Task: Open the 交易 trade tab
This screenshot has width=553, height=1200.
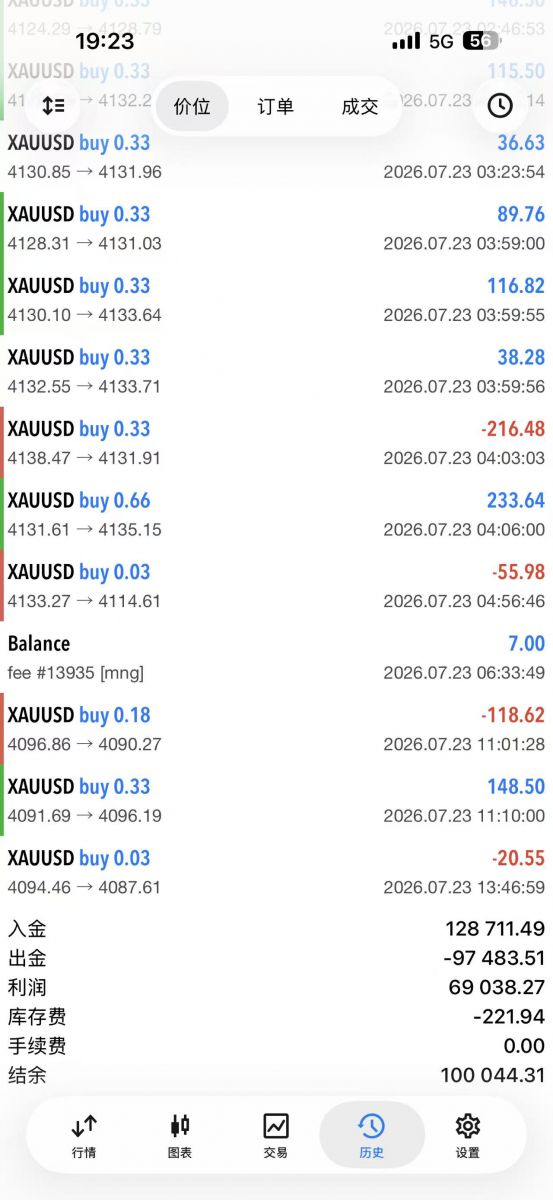Action: tap(276, 1136)
